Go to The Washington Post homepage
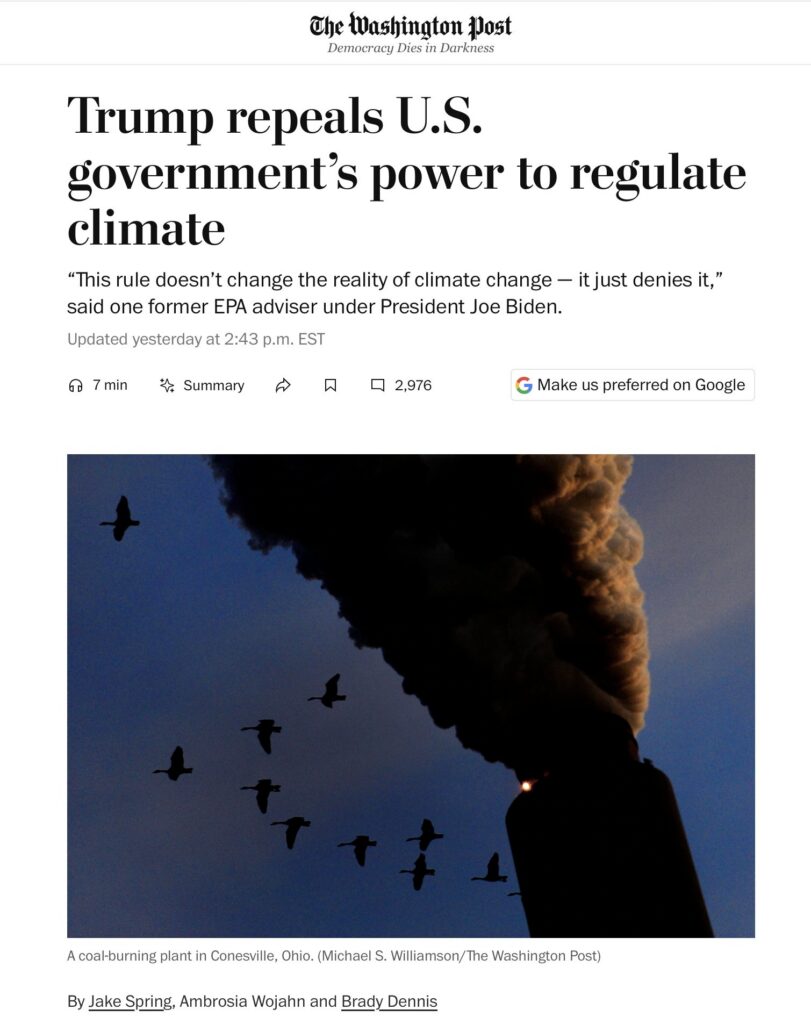Image resolution: width=811 pixels, height=1024 pixels. (410, 26)
